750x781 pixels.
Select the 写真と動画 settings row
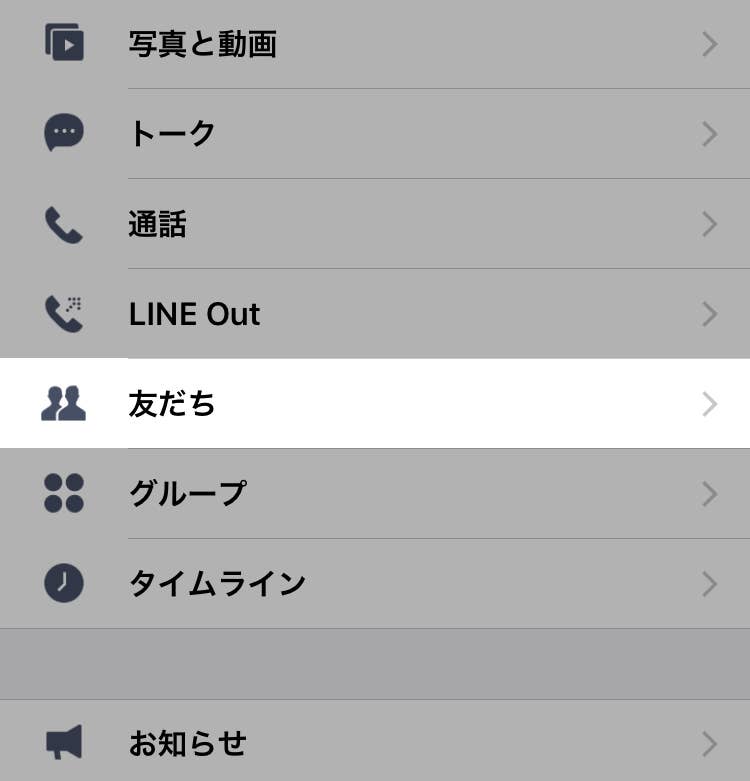(x=375, y=44)
